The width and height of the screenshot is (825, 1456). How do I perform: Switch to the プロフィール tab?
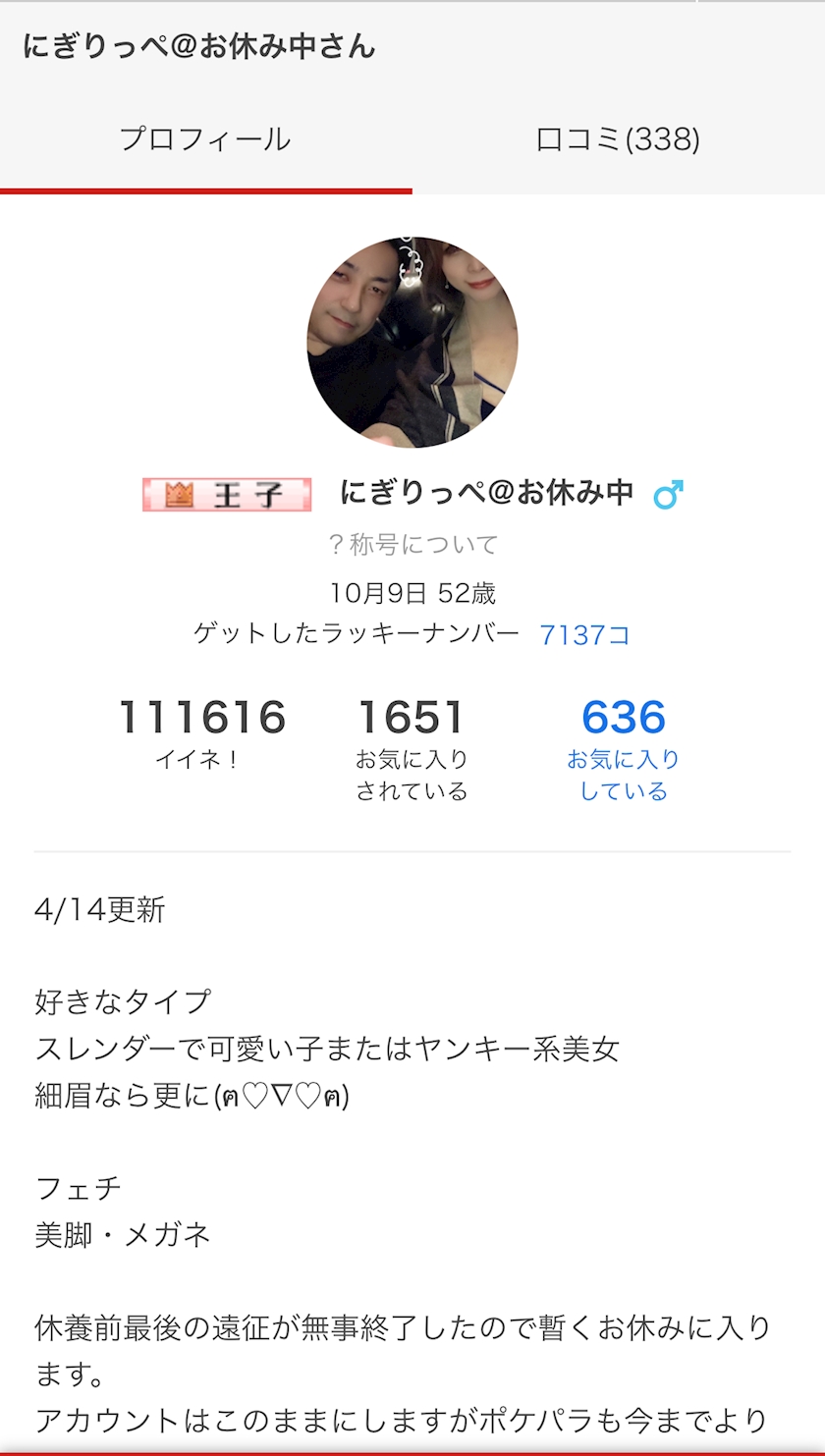[x=205, y=139]
